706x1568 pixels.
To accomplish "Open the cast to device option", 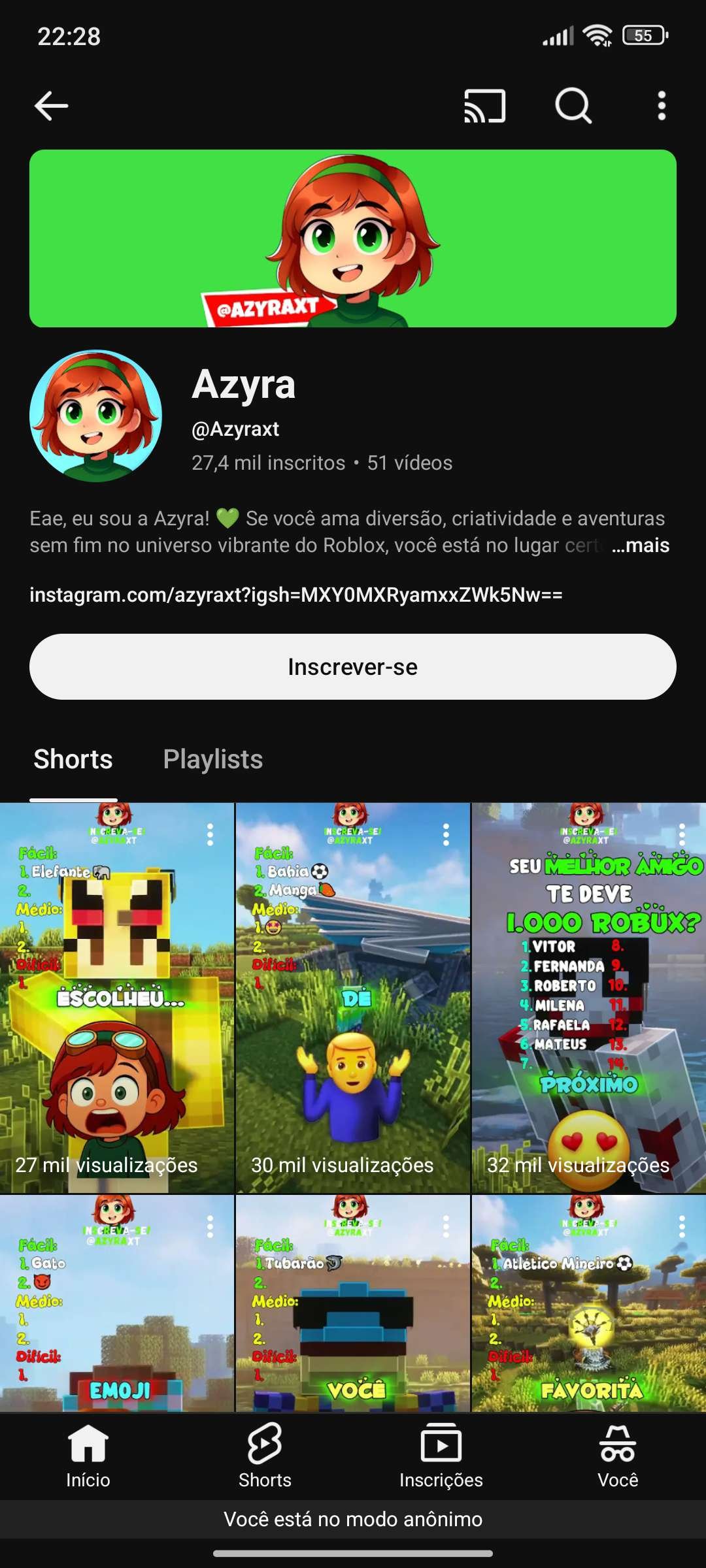I will [x=484, y=106].
